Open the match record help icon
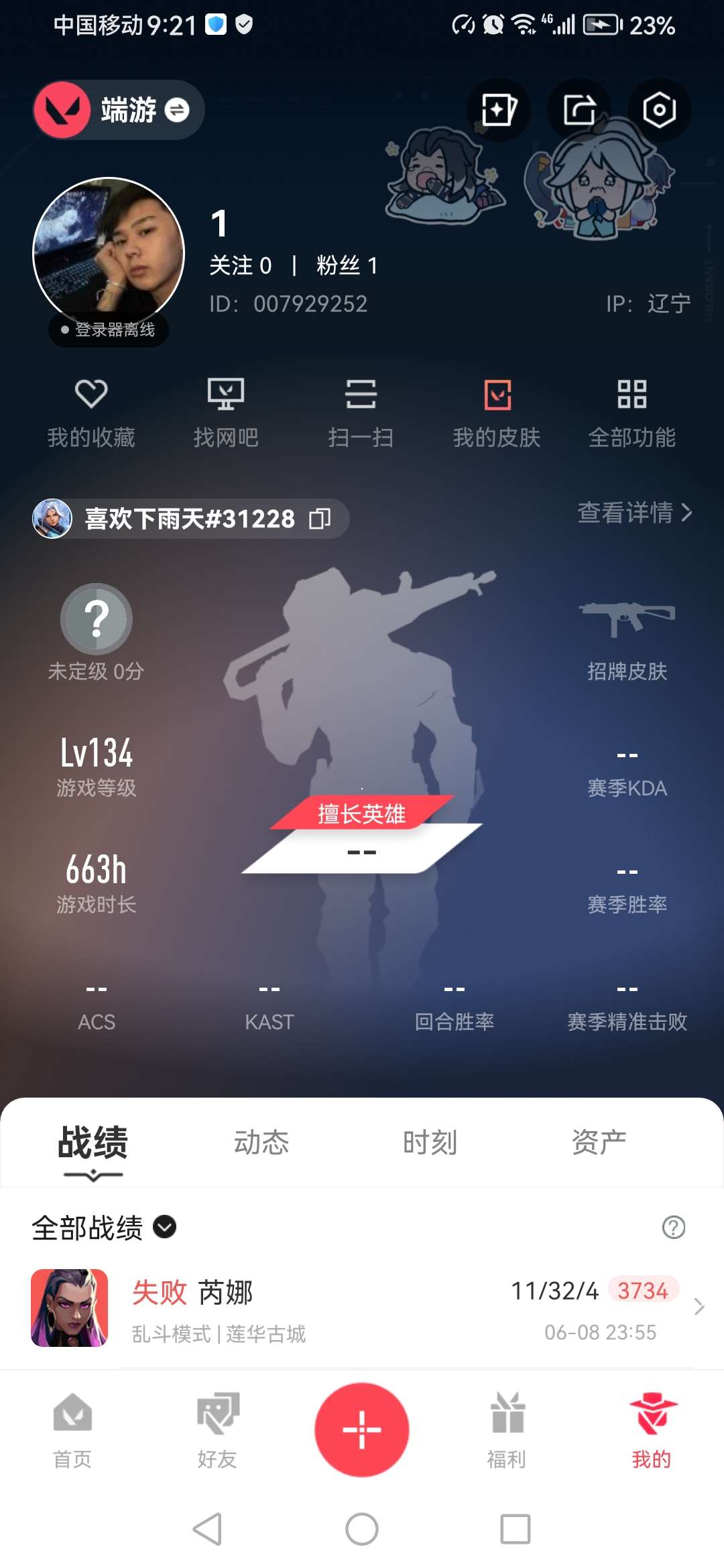 tap(673, 1228)
